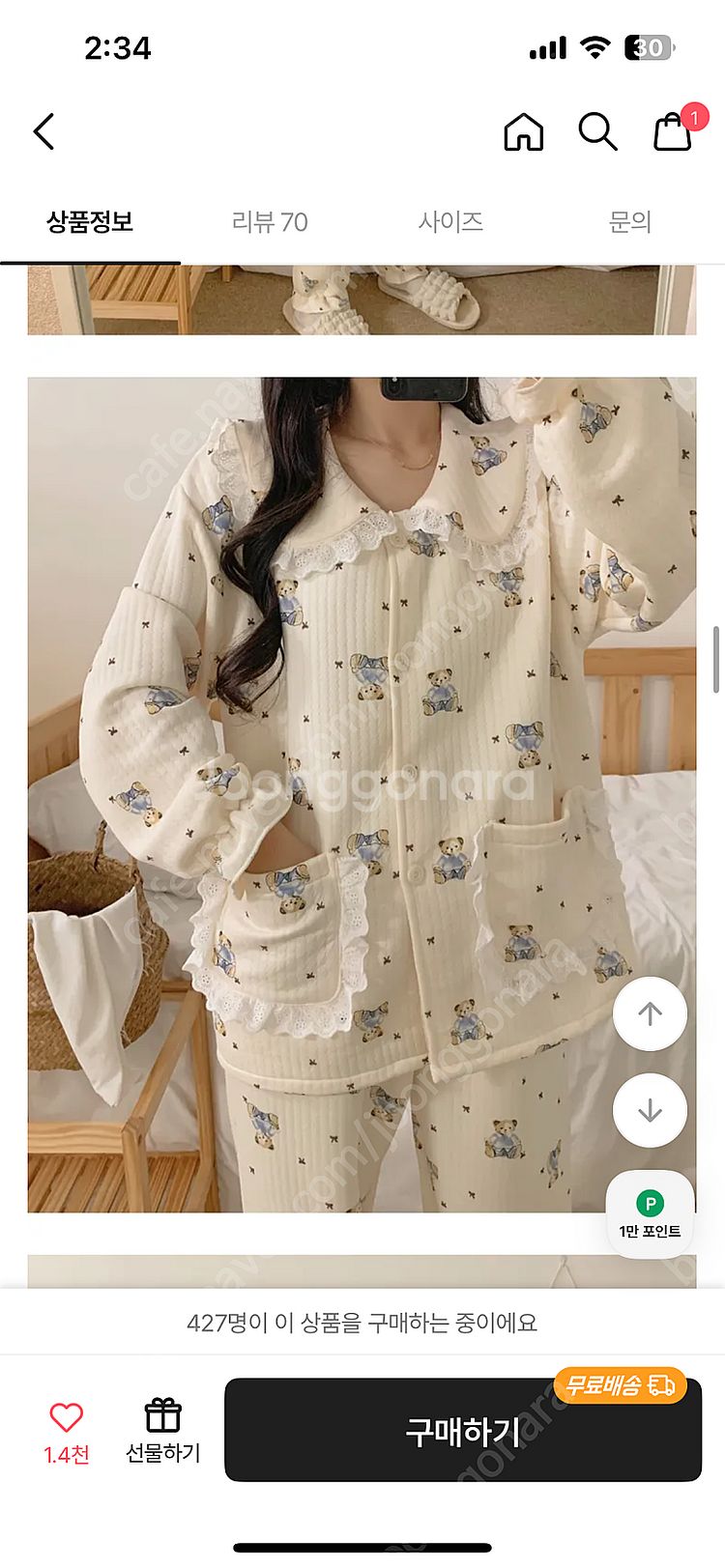This screenshot has width=725, height=1568.
Task: Like this product with the heart
Action: (67, 1430)
